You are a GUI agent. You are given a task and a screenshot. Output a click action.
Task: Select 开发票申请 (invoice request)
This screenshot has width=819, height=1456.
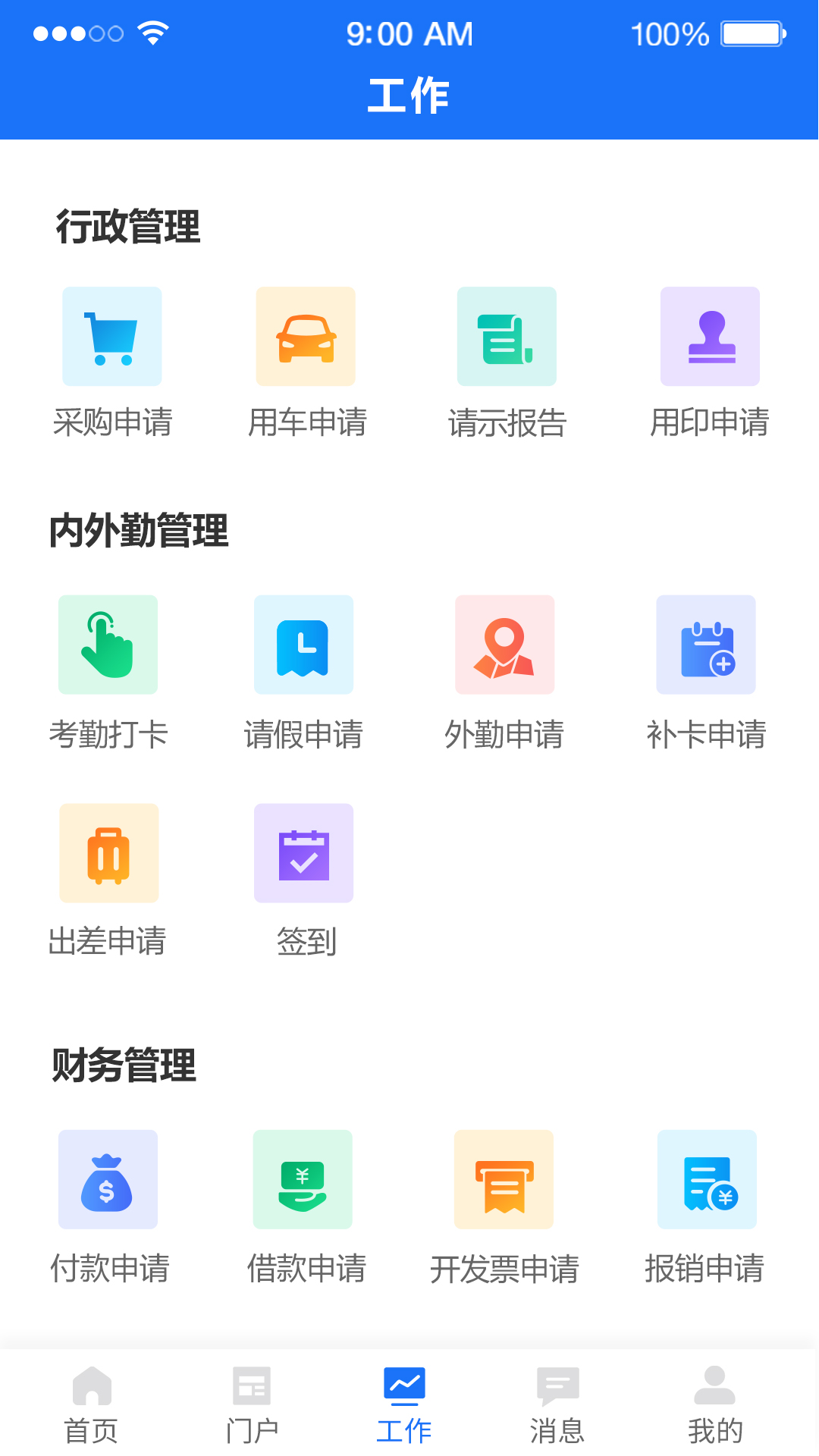(x=504, y=1179)
